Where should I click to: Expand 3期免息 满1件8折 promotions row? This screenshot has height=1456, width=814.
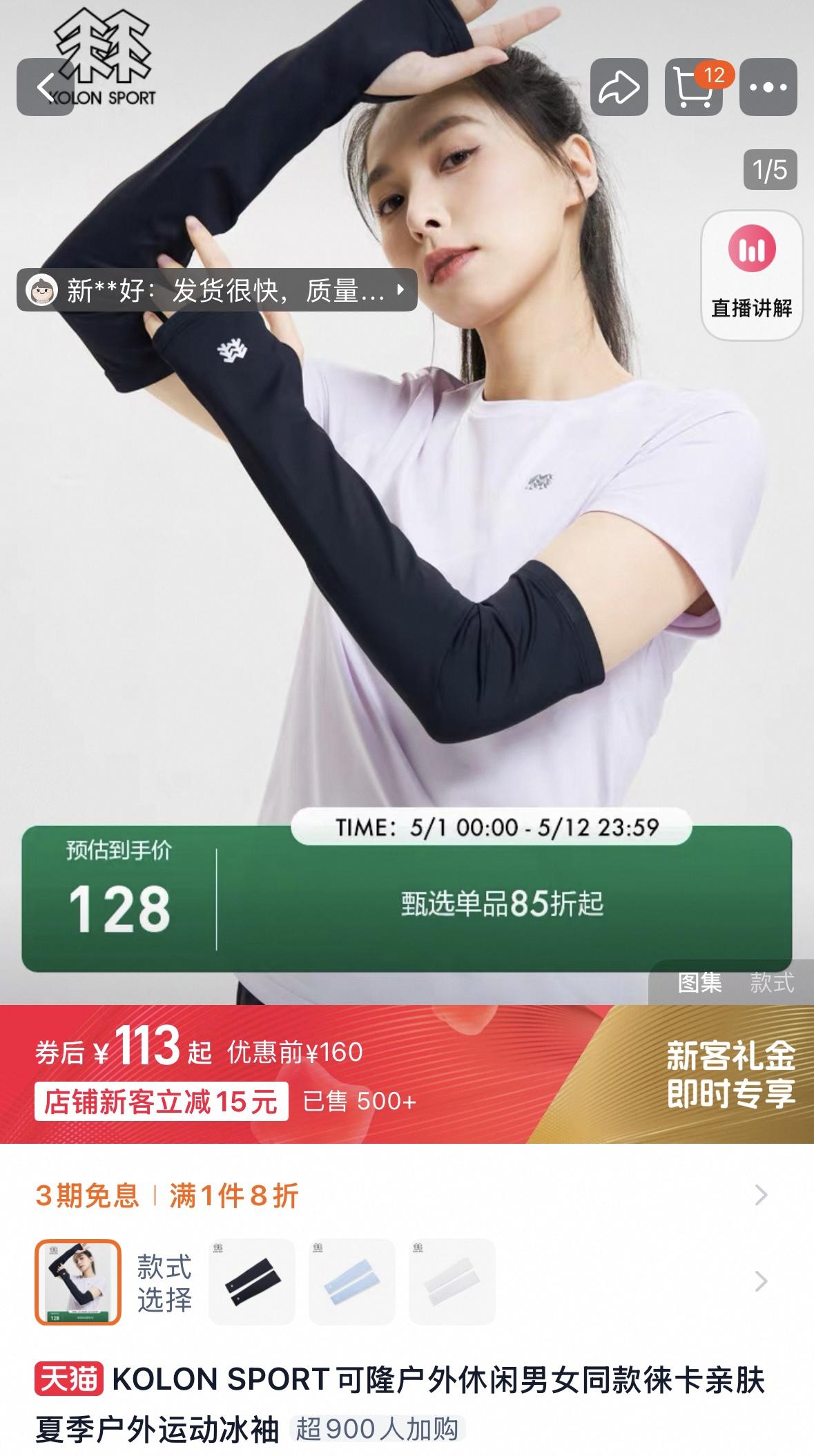coord(760,1195)
